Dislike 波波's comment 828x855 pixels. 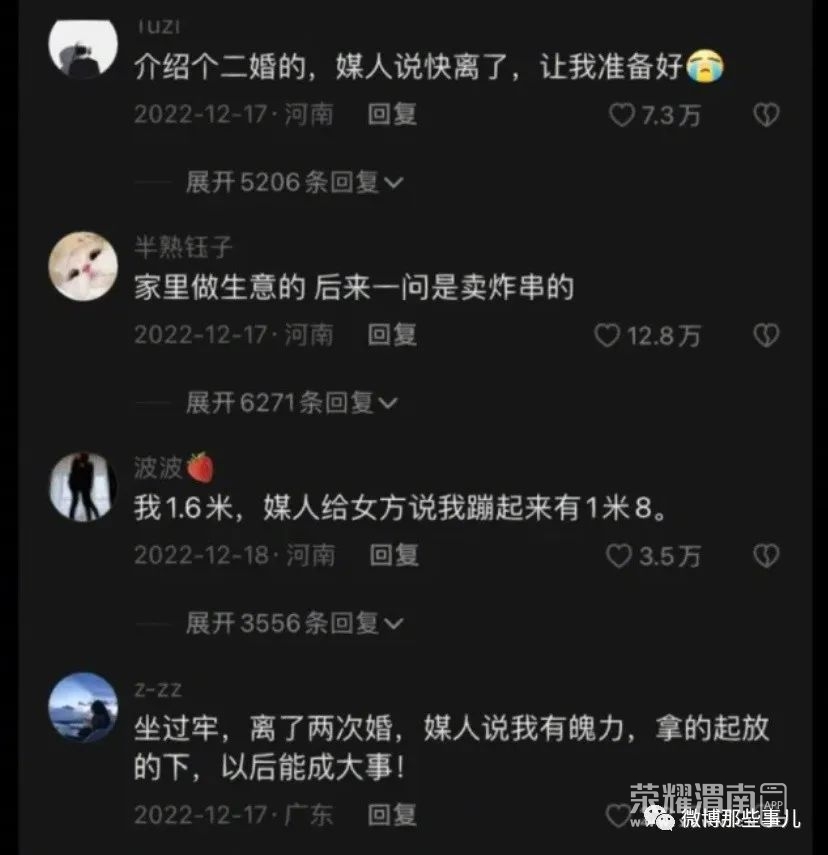[x=765, y=557]
